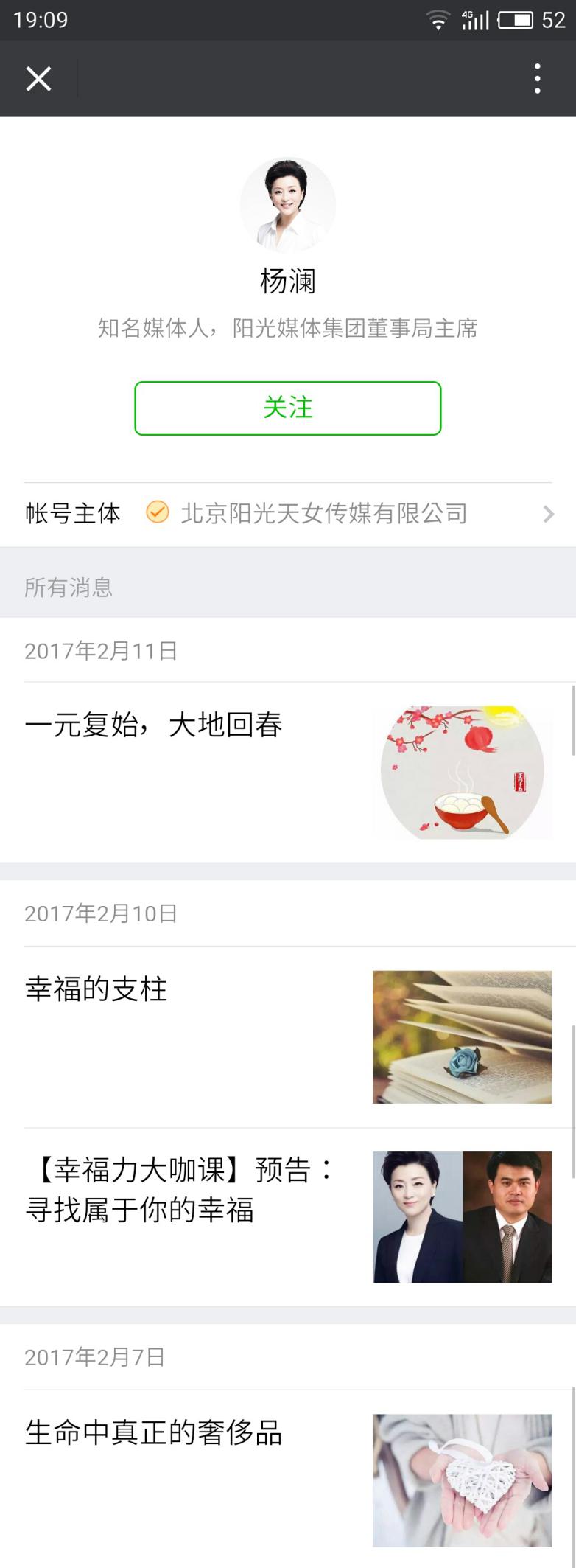Open the three-dot overflow menu
Image resolution: width=576 pixels, height=1568 pixels.
538,78
